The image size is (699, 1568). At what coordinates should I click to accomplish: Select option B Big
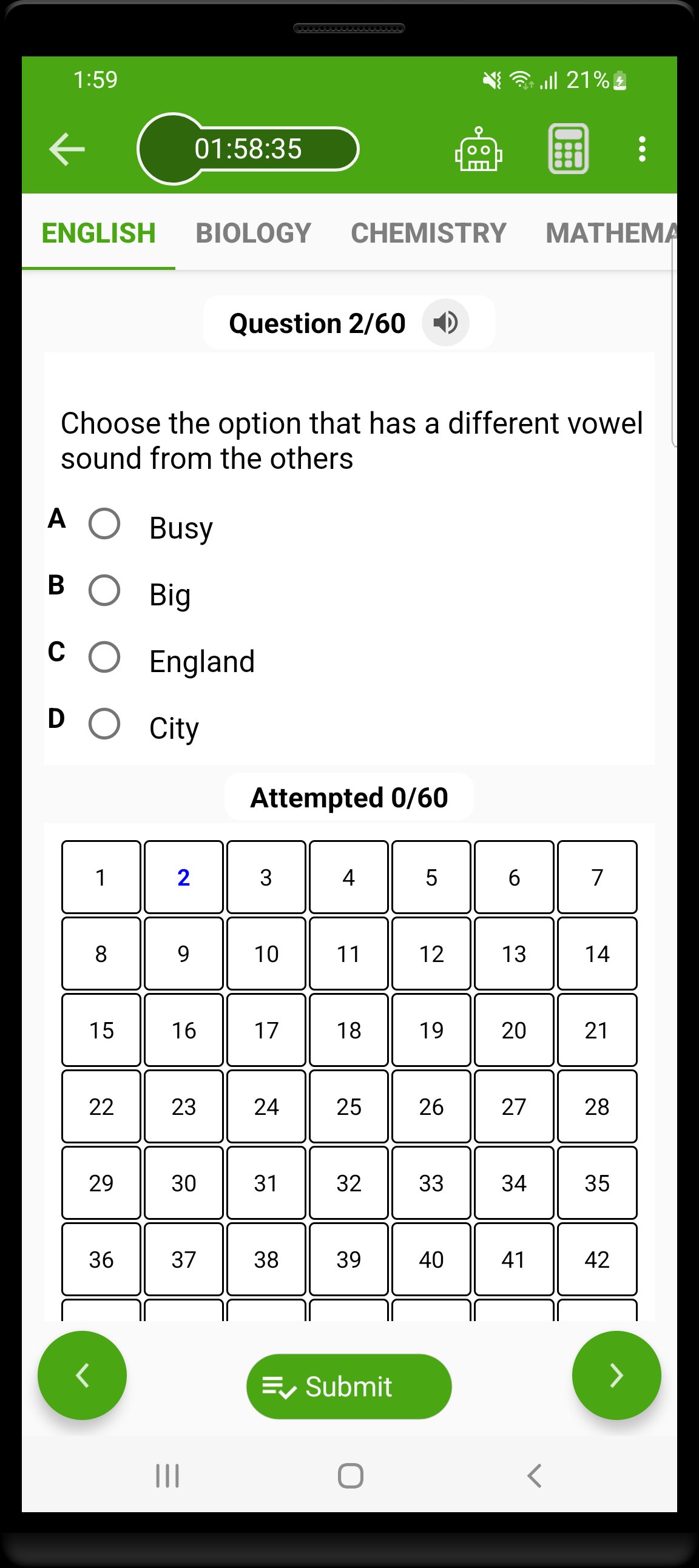(104, 590)
